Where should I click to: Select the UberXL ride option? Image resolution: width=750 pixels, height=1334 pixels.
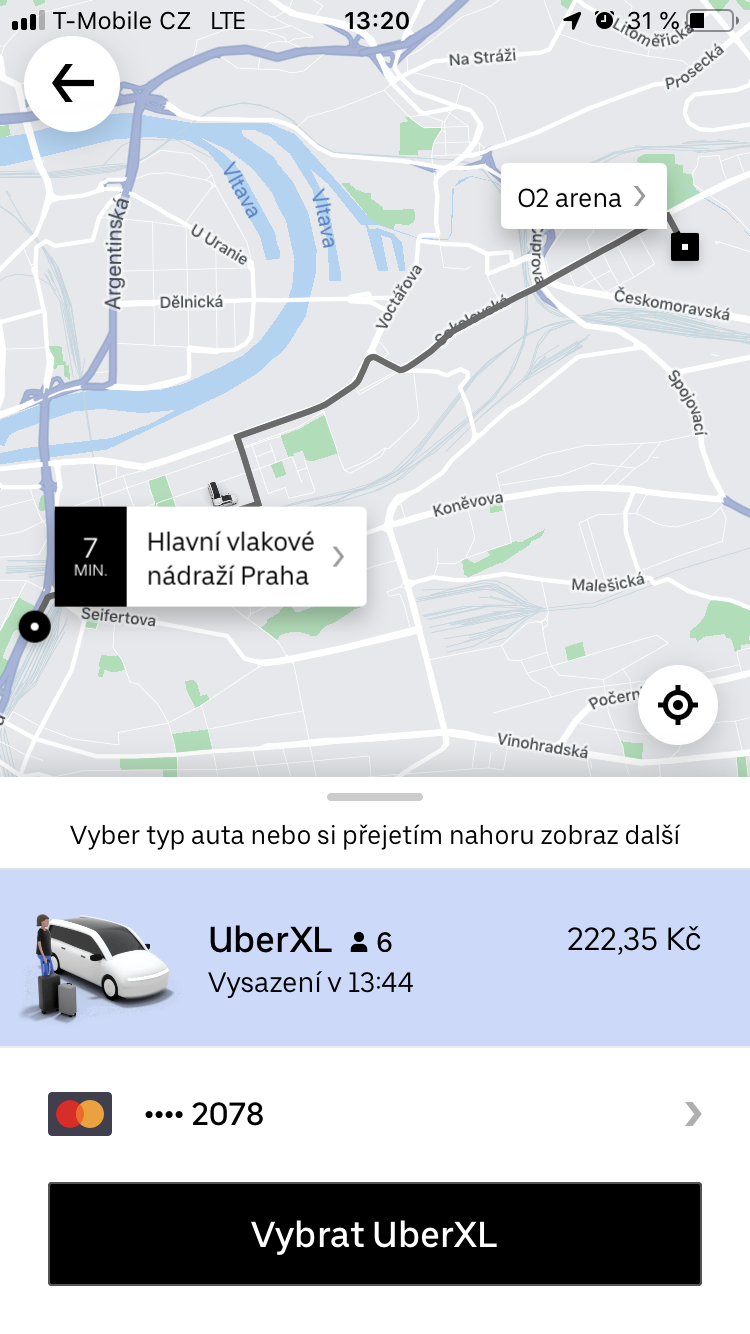pos(375,957)
